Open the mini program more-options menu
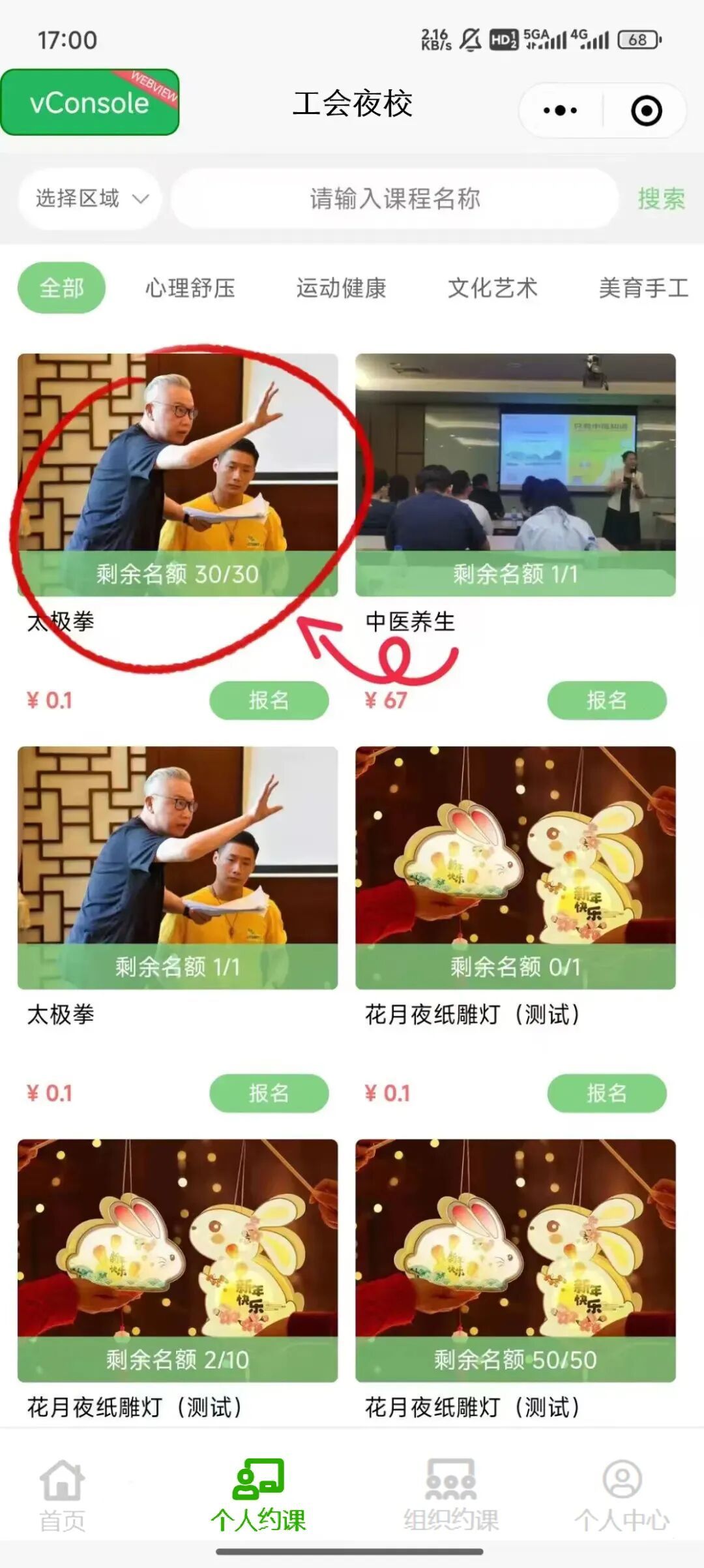 (560, 110)
